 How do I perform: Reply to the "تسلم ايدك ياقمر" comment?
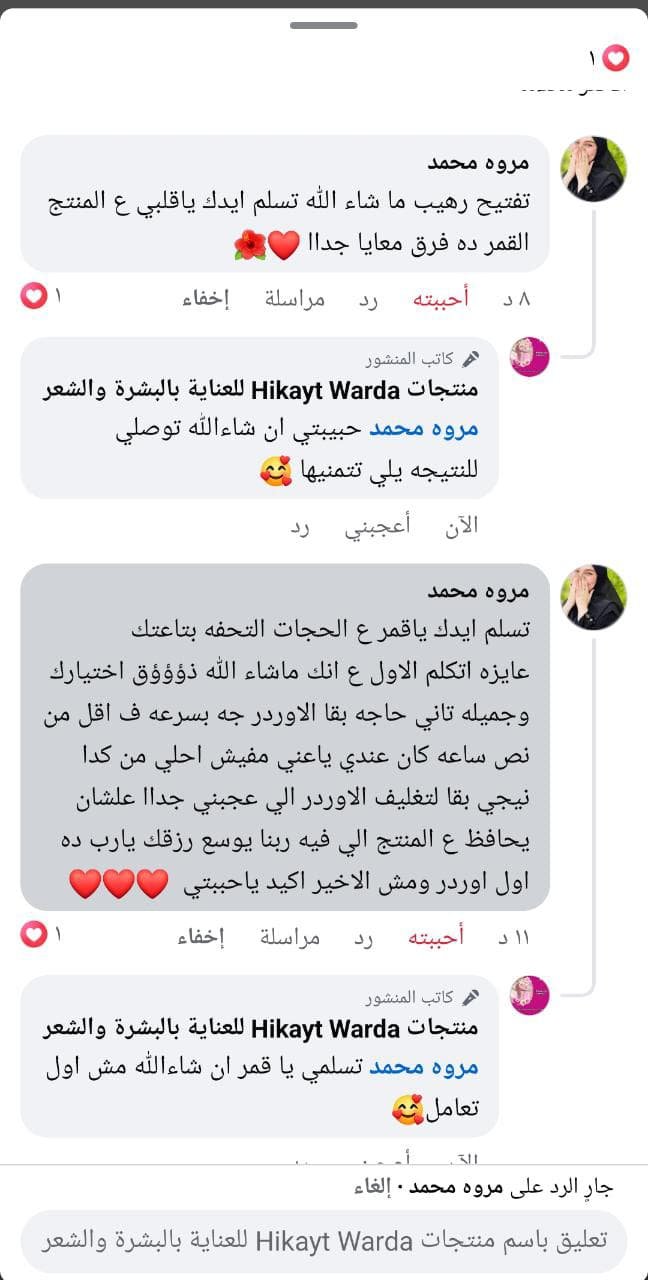(x=364, y=937)
